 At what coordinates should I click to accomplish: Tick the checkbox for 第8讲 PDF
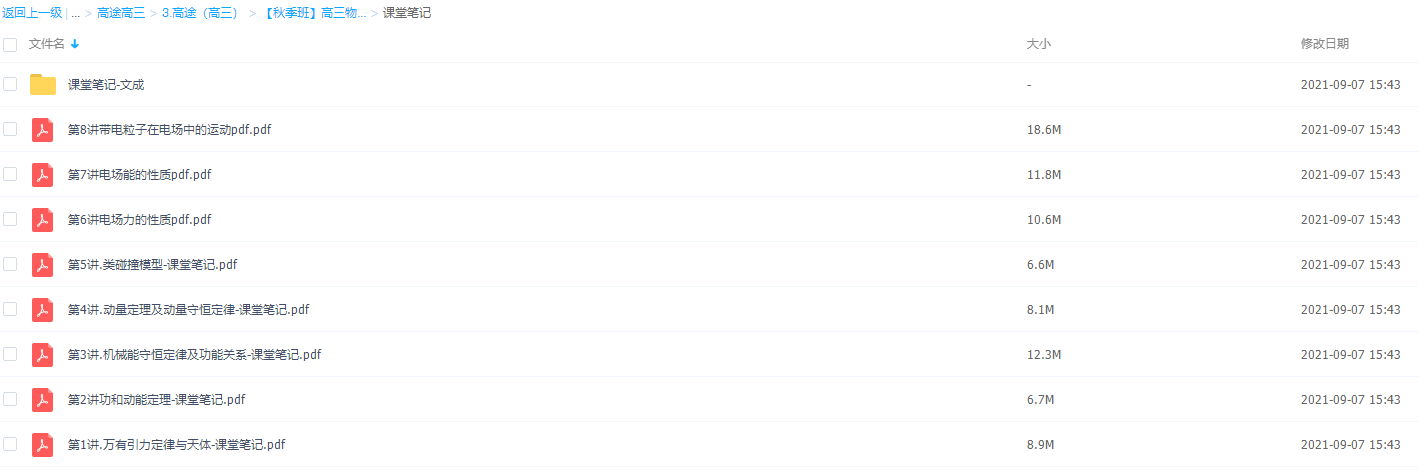(10, 130)
